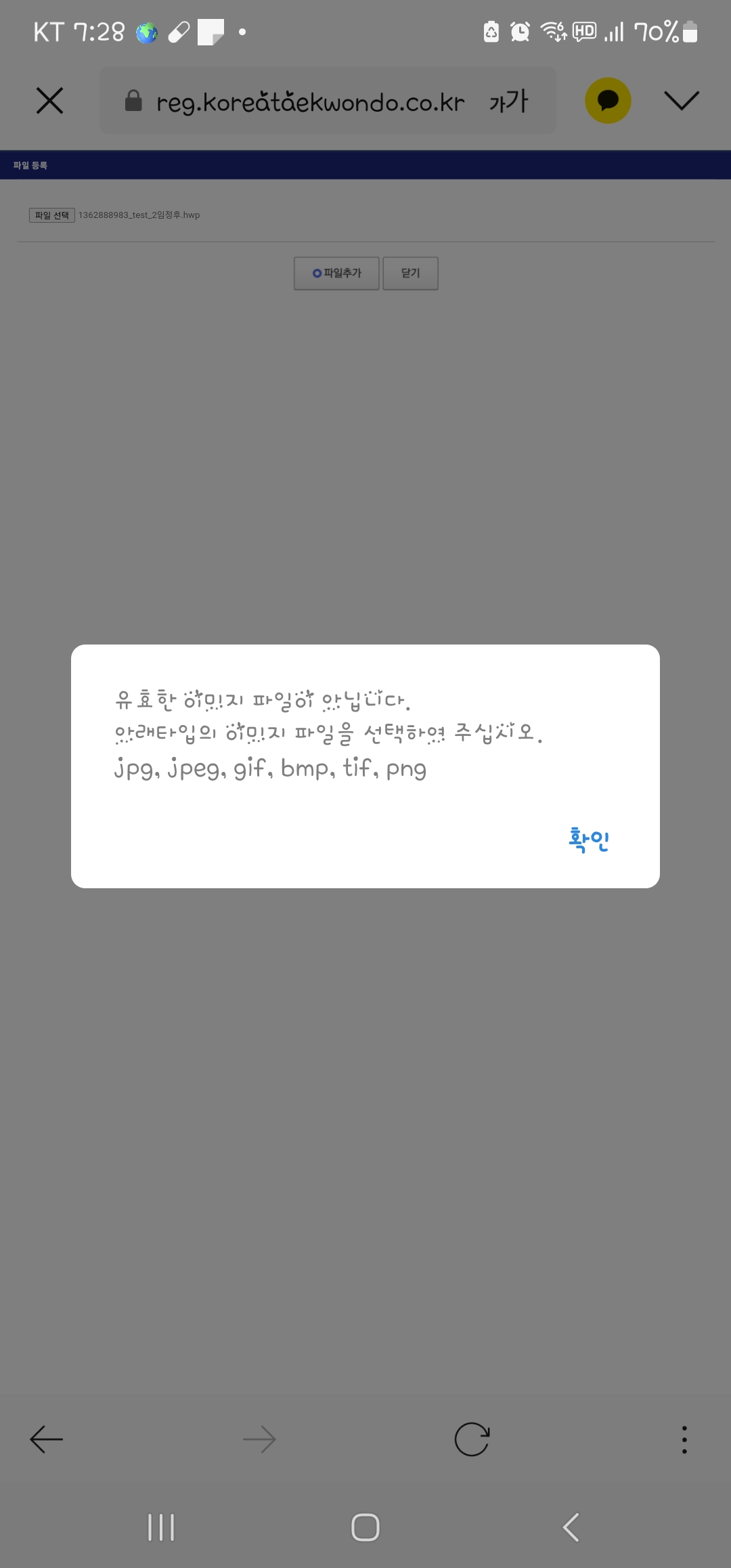731x1568 pixels.
Task: Reload the page with the refresh icon
Action: tap(472, 1439)
